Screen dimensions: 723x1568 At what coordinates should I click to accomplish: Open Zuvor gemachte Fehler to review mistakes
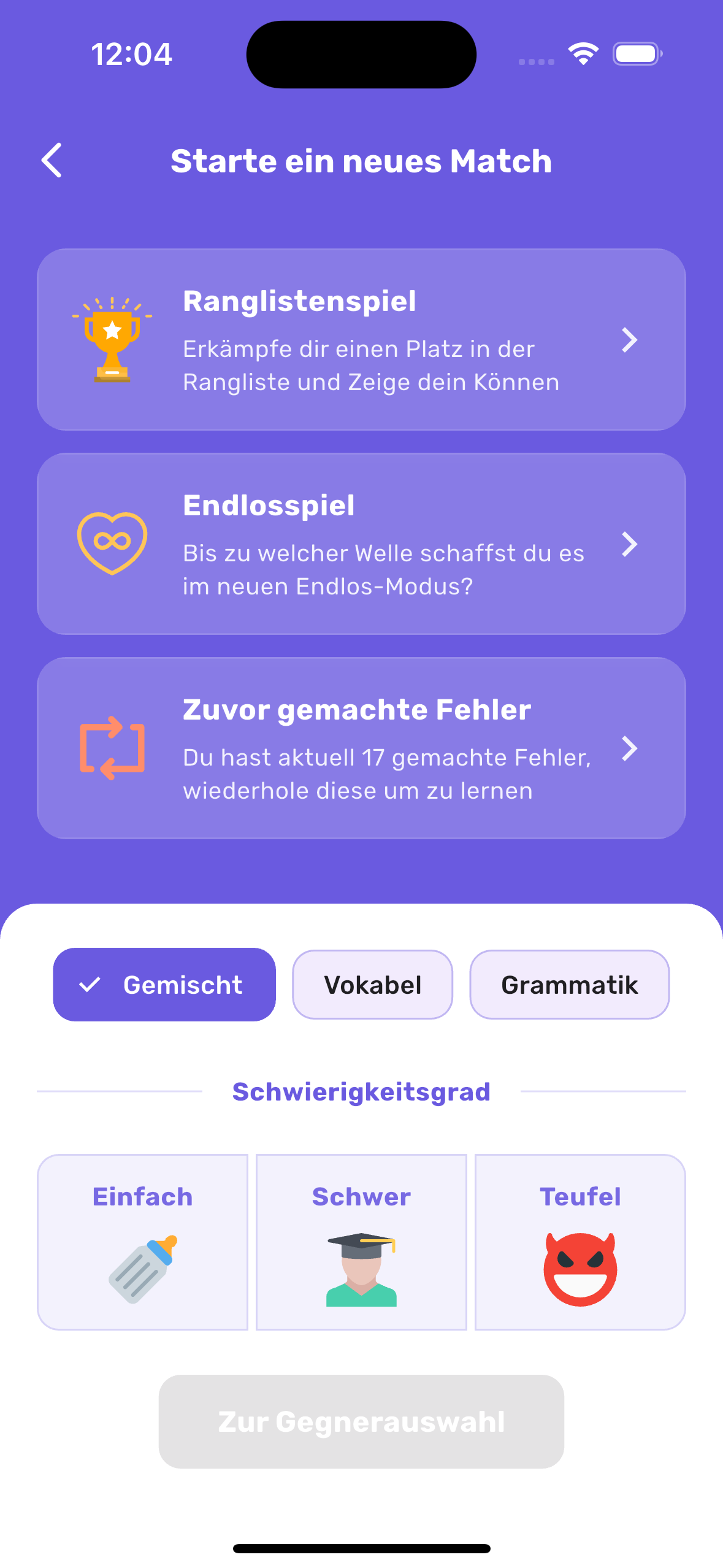click(361, 748)
